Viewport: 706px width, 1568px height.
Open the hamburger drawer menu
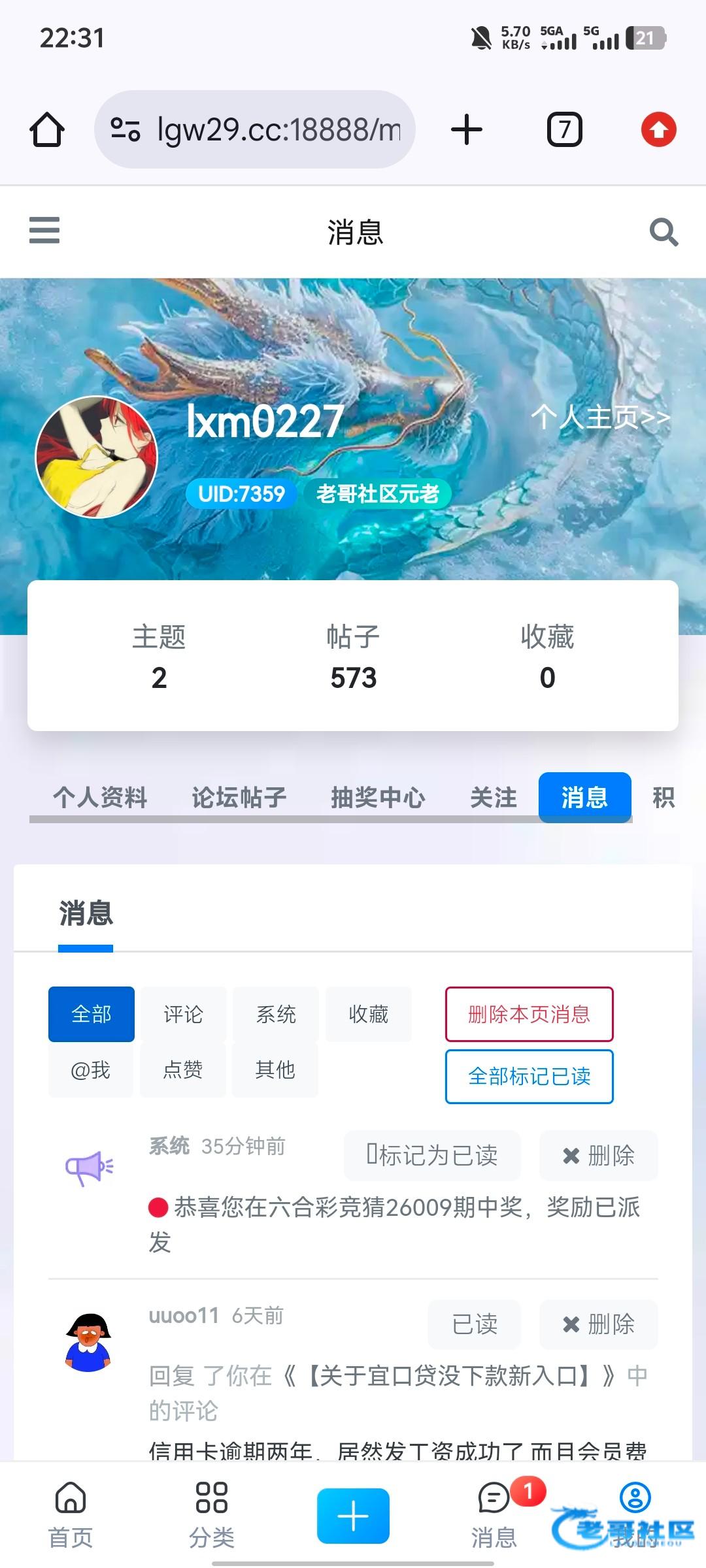pyautogui.click(x=44, y=231)
